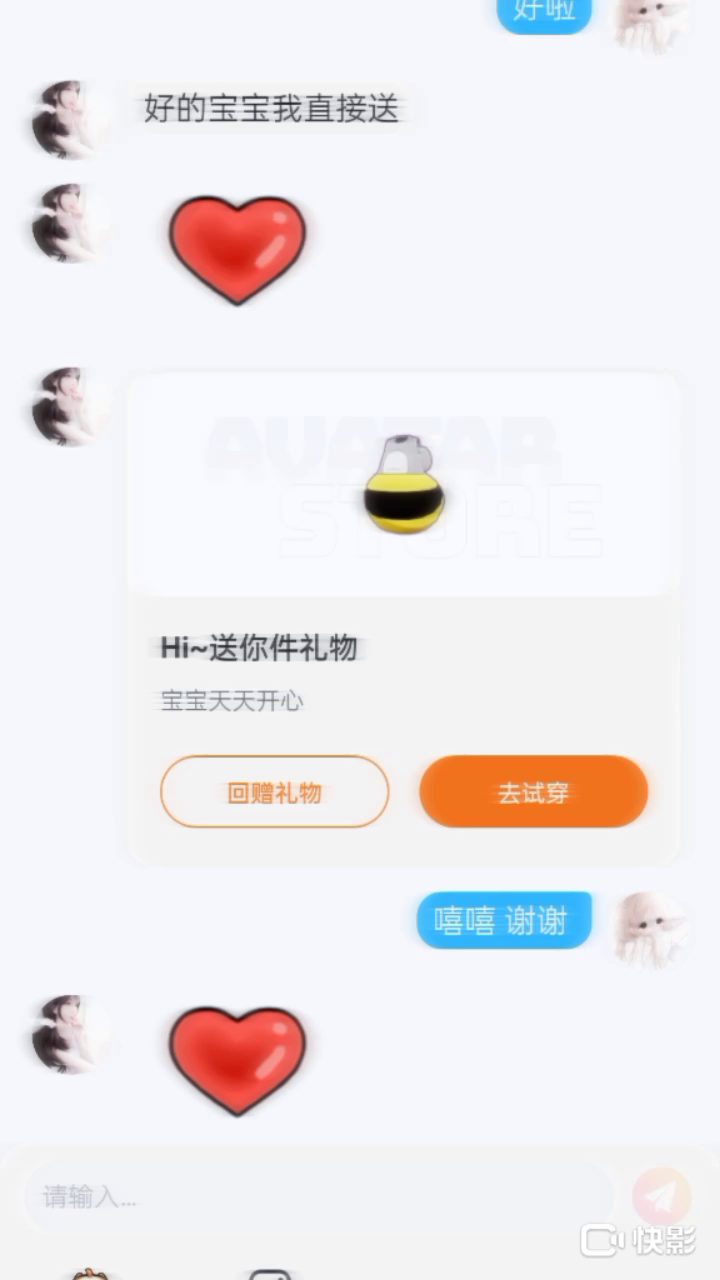This screenshot has height=1280, width=720.
Task: Tap the 去试穿 button to try on the gift
Action: [x=533, y=792]
